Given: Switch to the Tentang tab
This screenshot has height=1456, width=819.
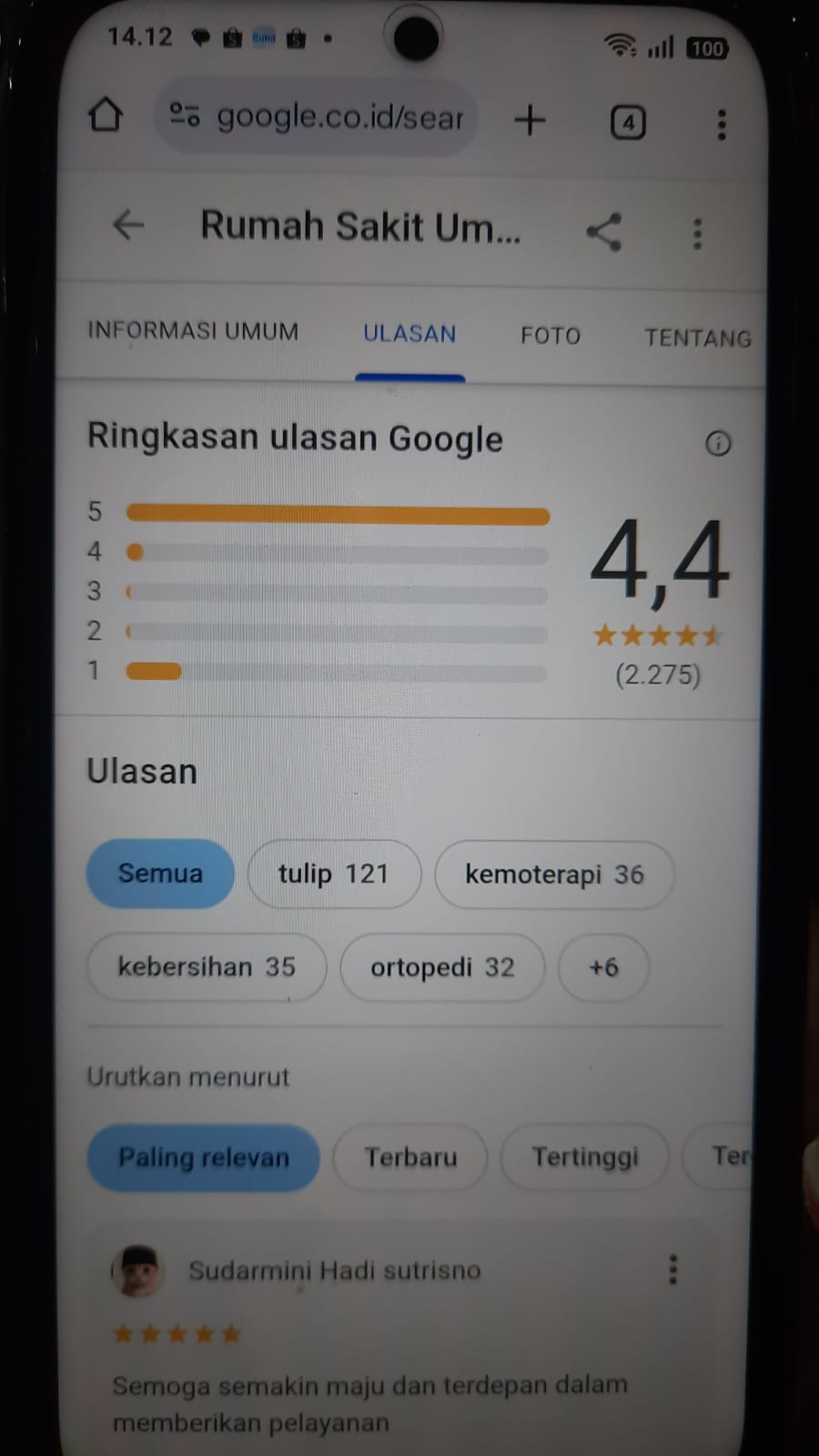Looking at the screenshot, I should (x=698, y=339).
